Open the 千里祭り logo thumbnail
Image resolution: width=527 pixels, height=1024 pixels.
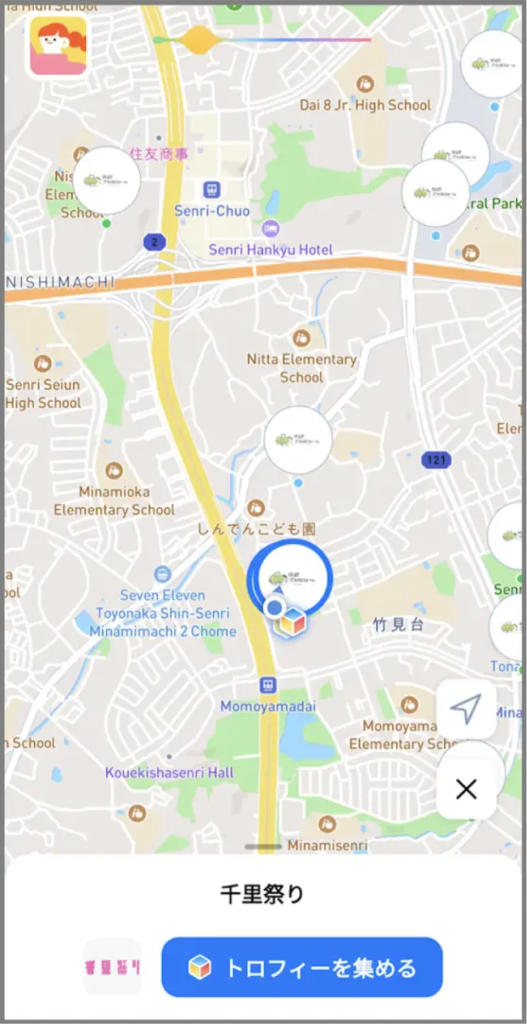coord(112,967)
